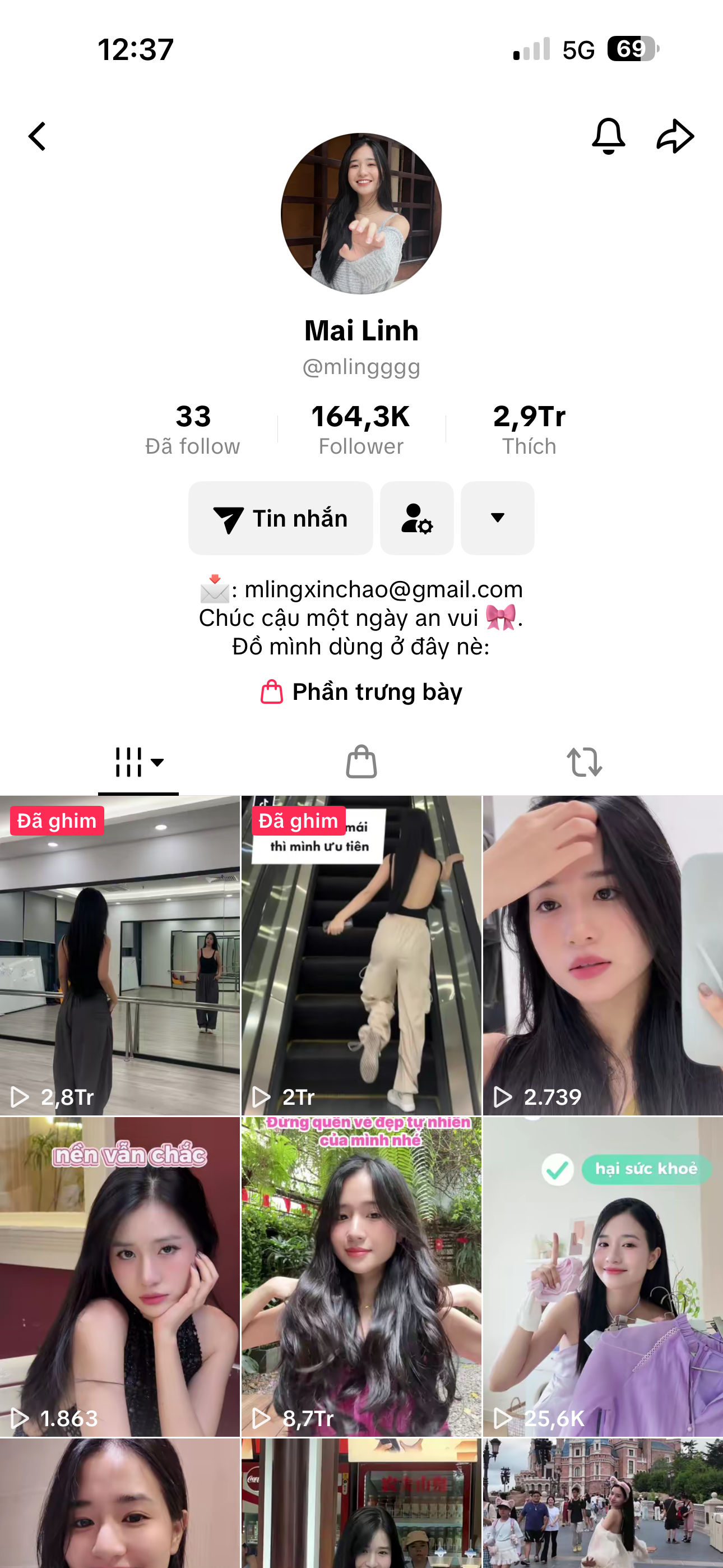View the 164,3K Follower list
The width and height of the screenshot is (723, 1568).
[x=361, y=429]
